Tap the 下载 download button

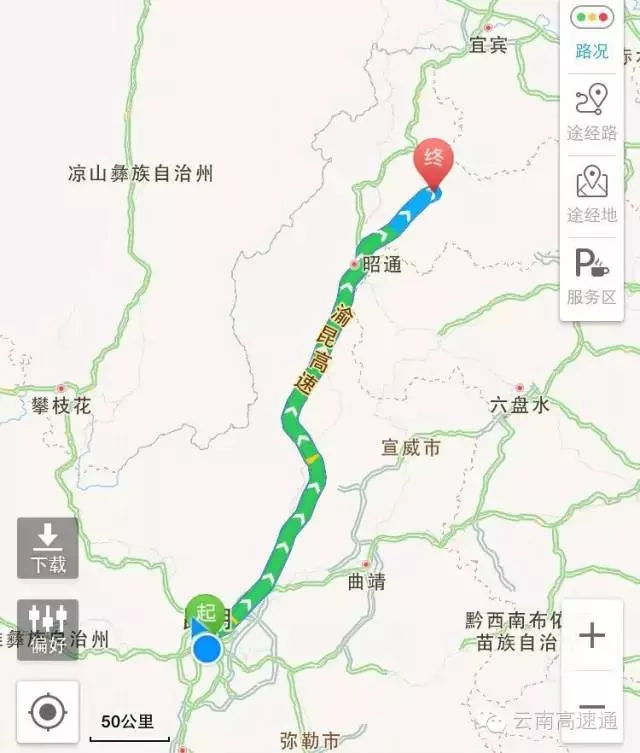pos(47,548)
